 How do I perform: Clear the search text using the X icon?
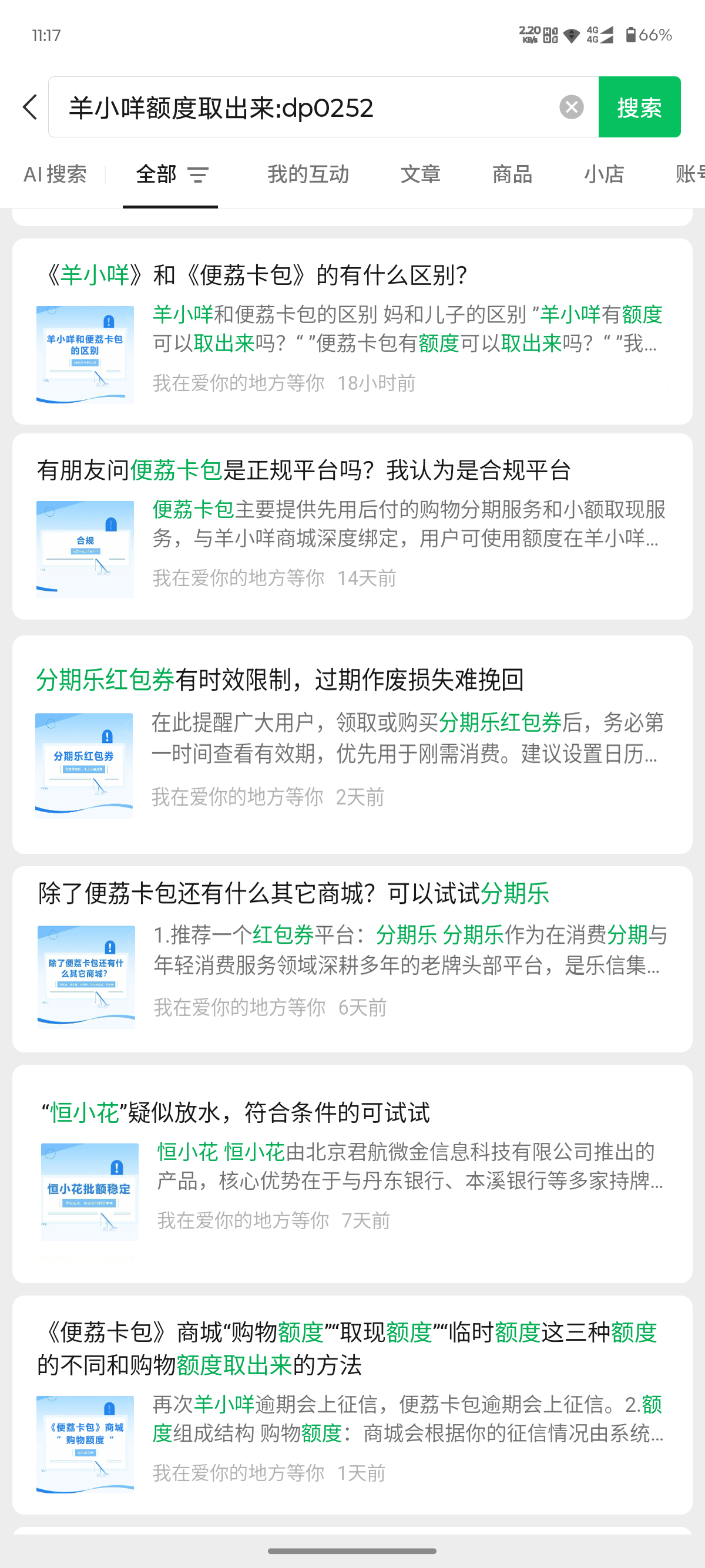tap(570, 107)
